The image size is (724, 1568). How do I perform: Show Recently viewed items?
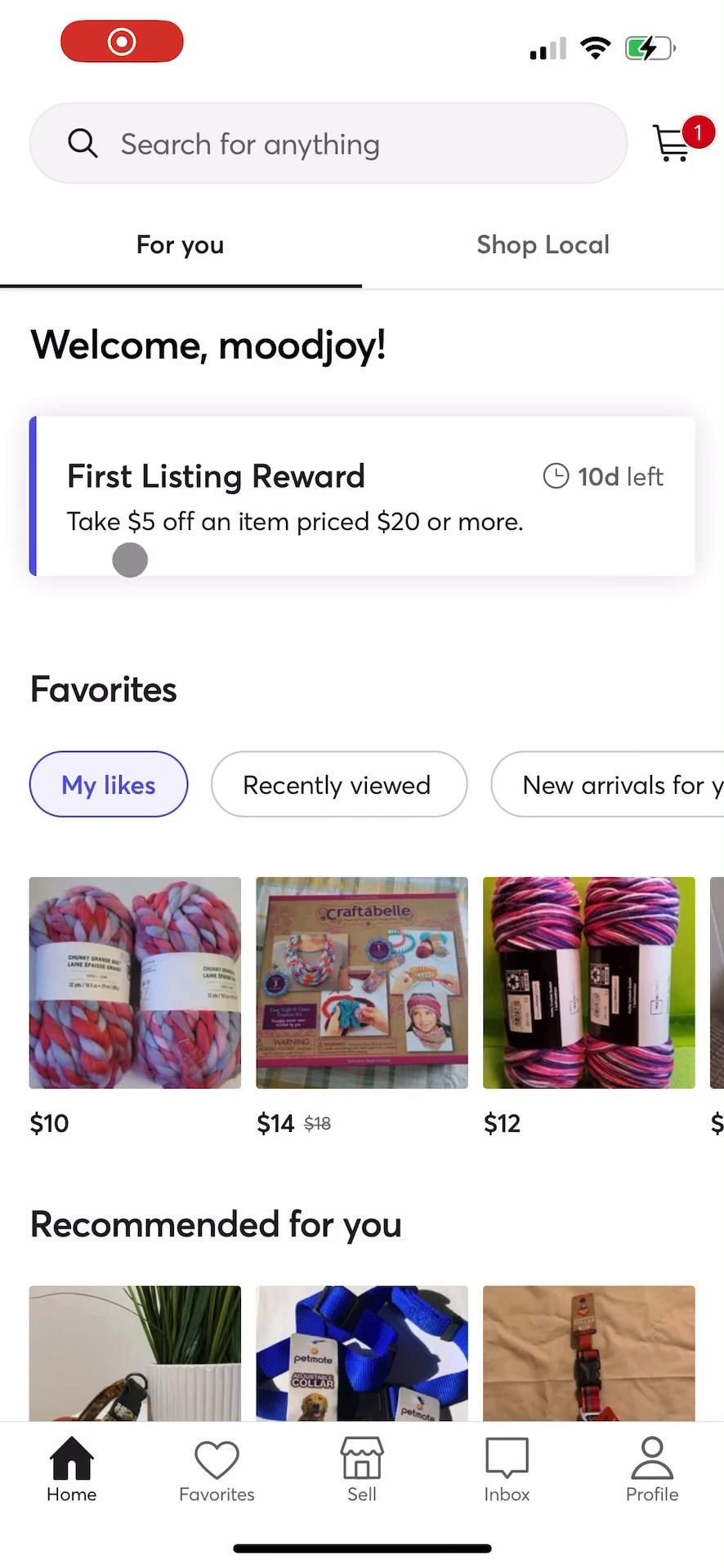pos(338,785)
